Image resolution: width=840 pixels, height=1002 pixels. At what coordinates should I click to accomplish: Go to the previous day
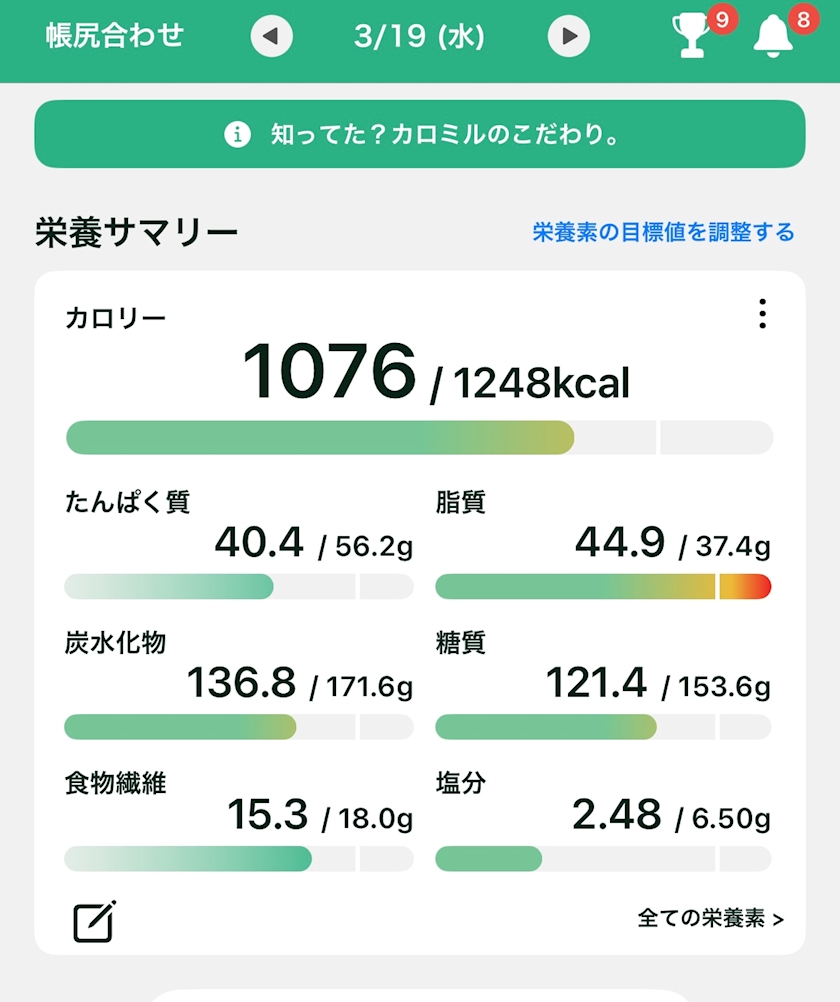[x=272, y=36]
